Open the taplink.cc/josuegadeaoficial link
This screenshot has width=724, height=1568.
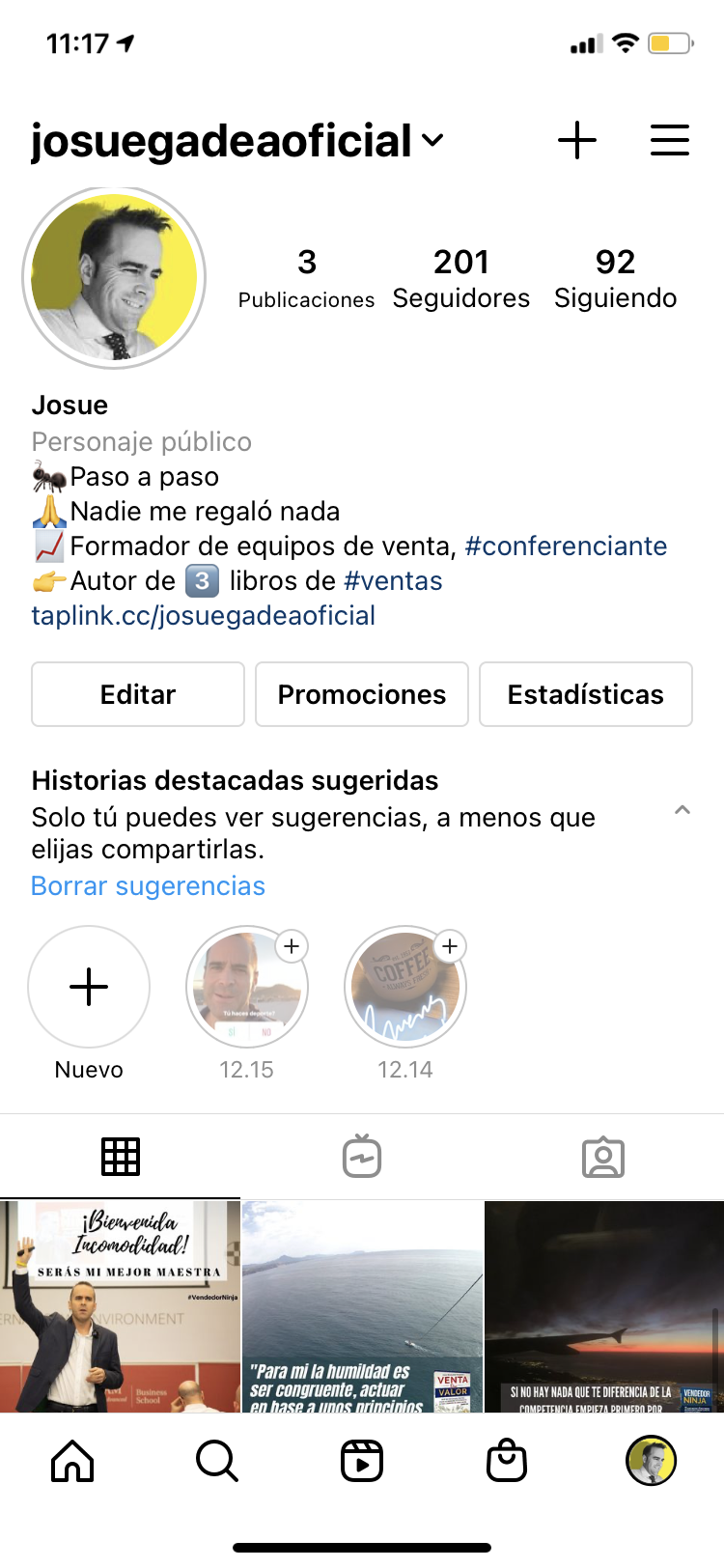click(x=203, y=616)
